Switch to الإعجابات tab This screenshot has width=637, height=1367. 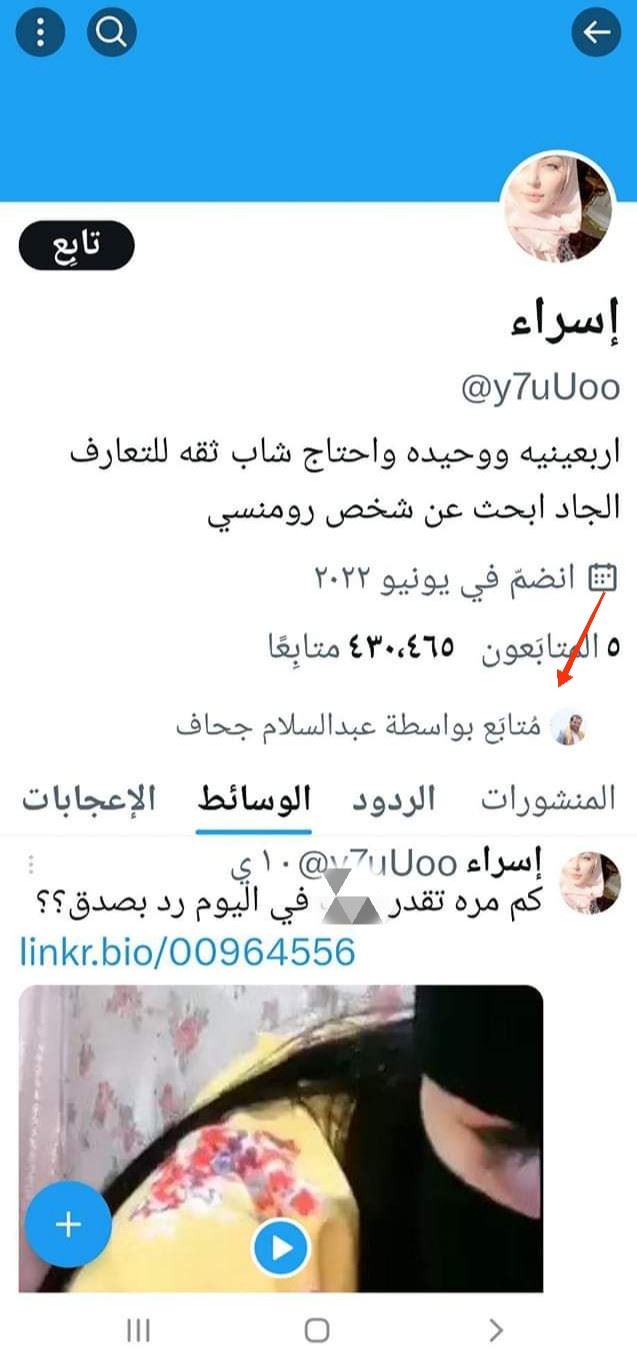tap(89, 800)
